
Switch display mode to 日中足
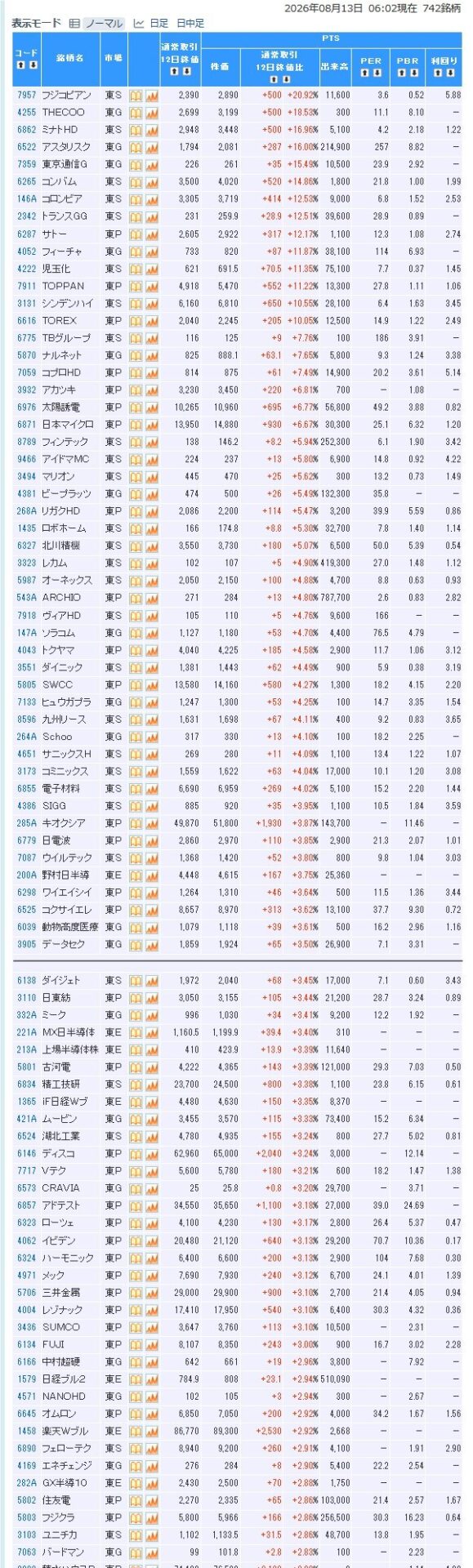tap(190, 24)
